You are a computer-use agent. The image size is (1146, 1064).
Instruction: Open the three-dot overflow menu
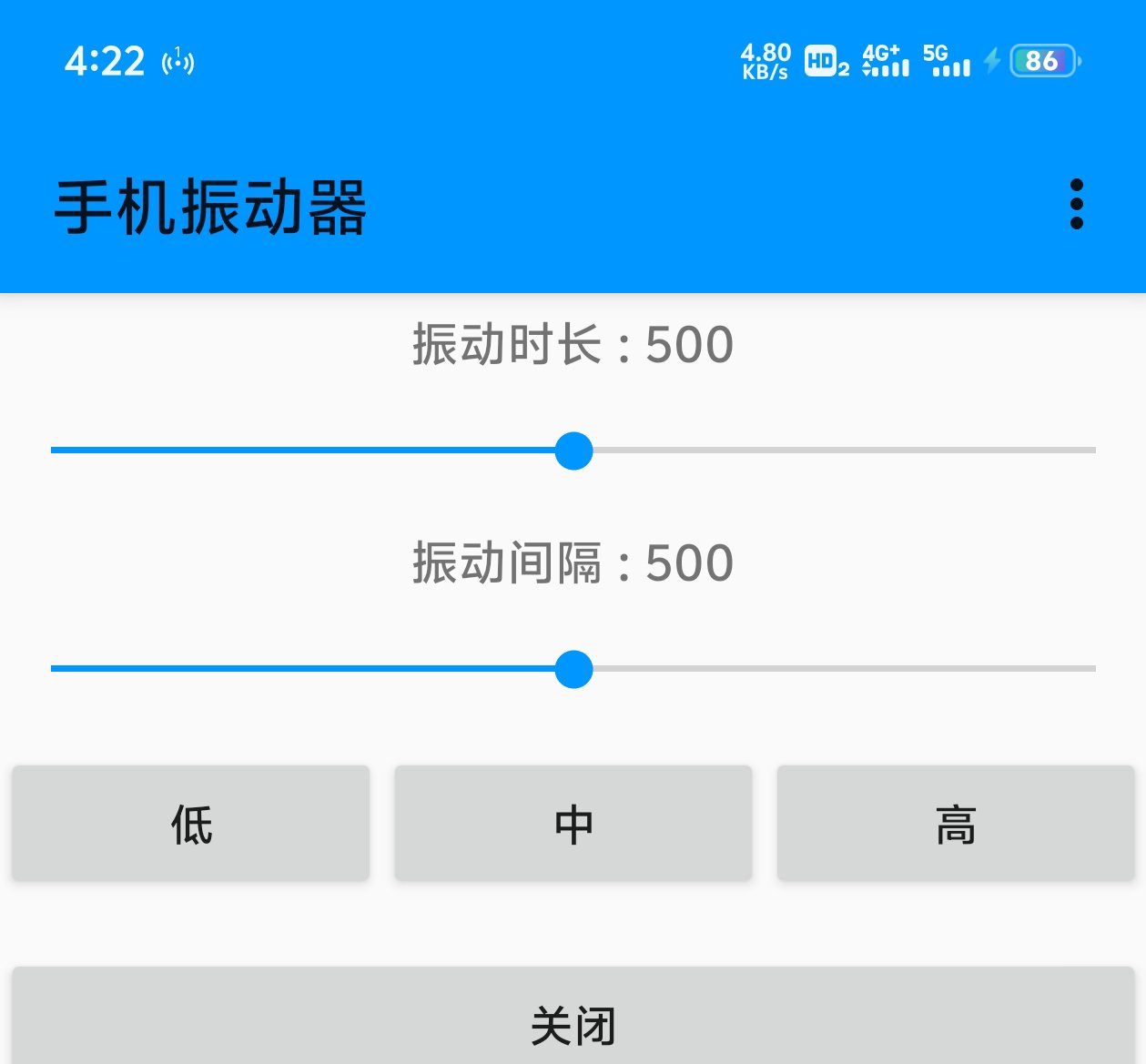pyautogui.click(x=1076, y=204)
